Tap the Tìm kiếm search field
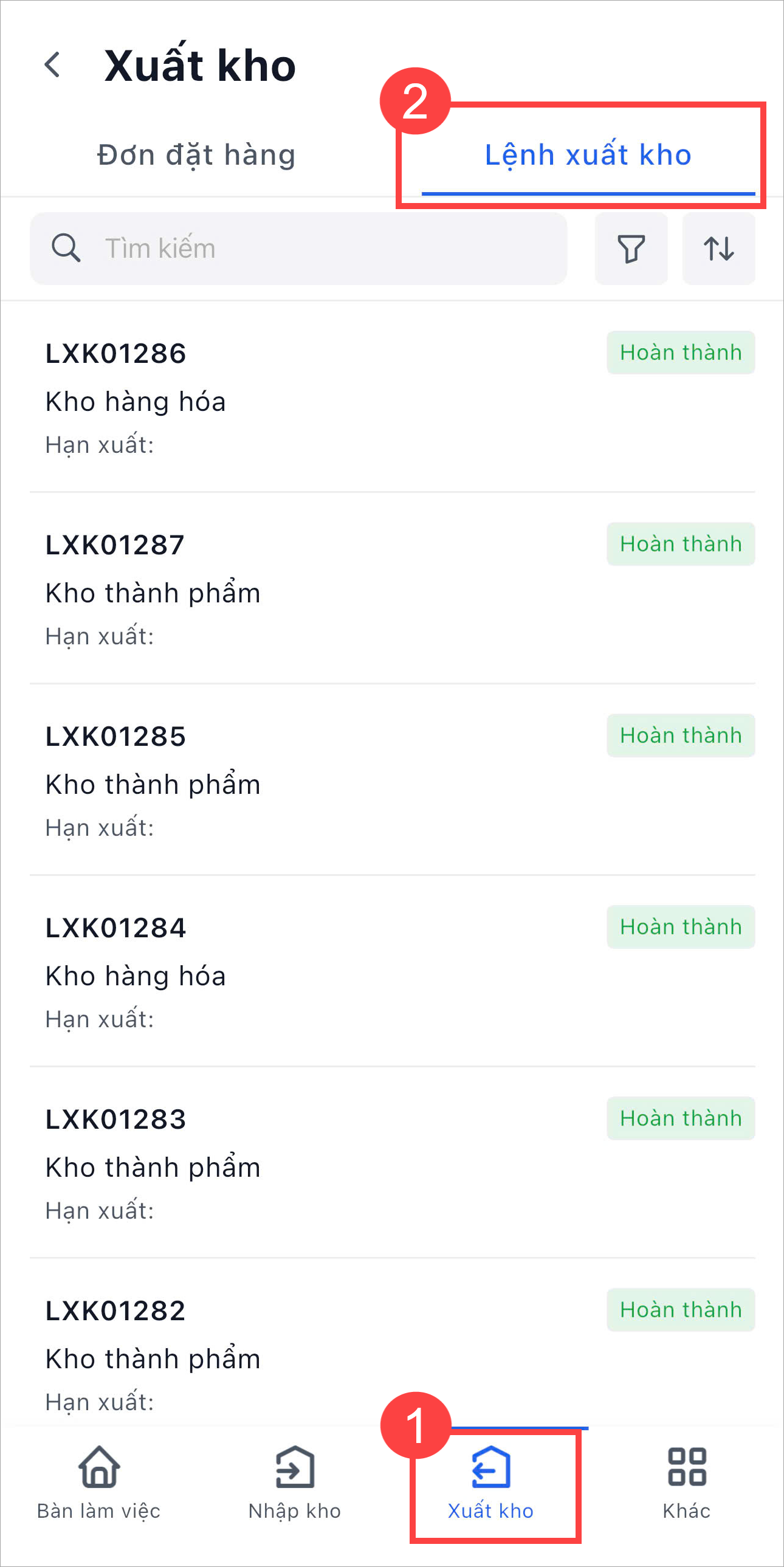The image size is (784, 1567). point(298,248)
